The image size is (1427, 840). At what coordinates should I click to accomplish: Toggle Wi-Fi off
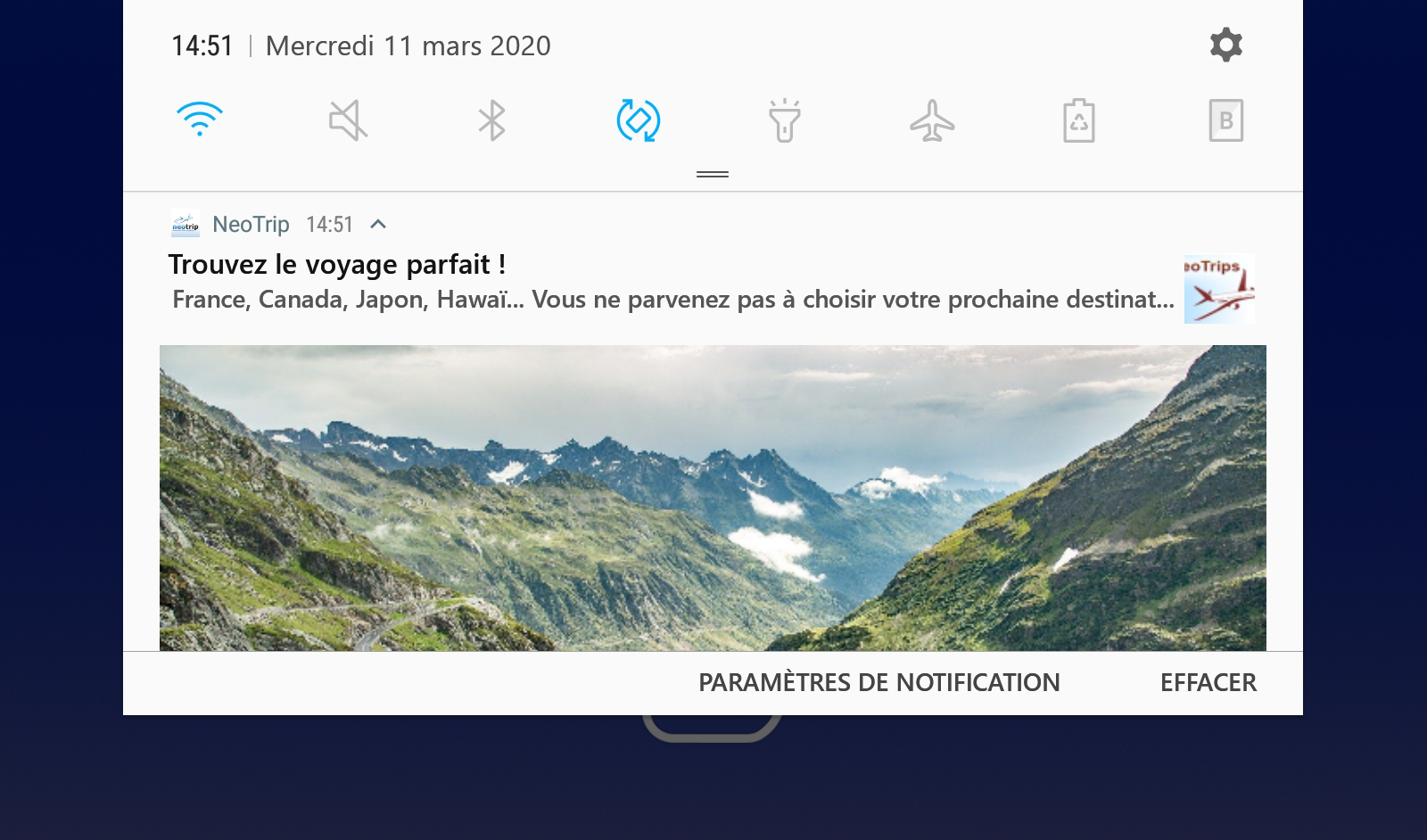[200, 119]
